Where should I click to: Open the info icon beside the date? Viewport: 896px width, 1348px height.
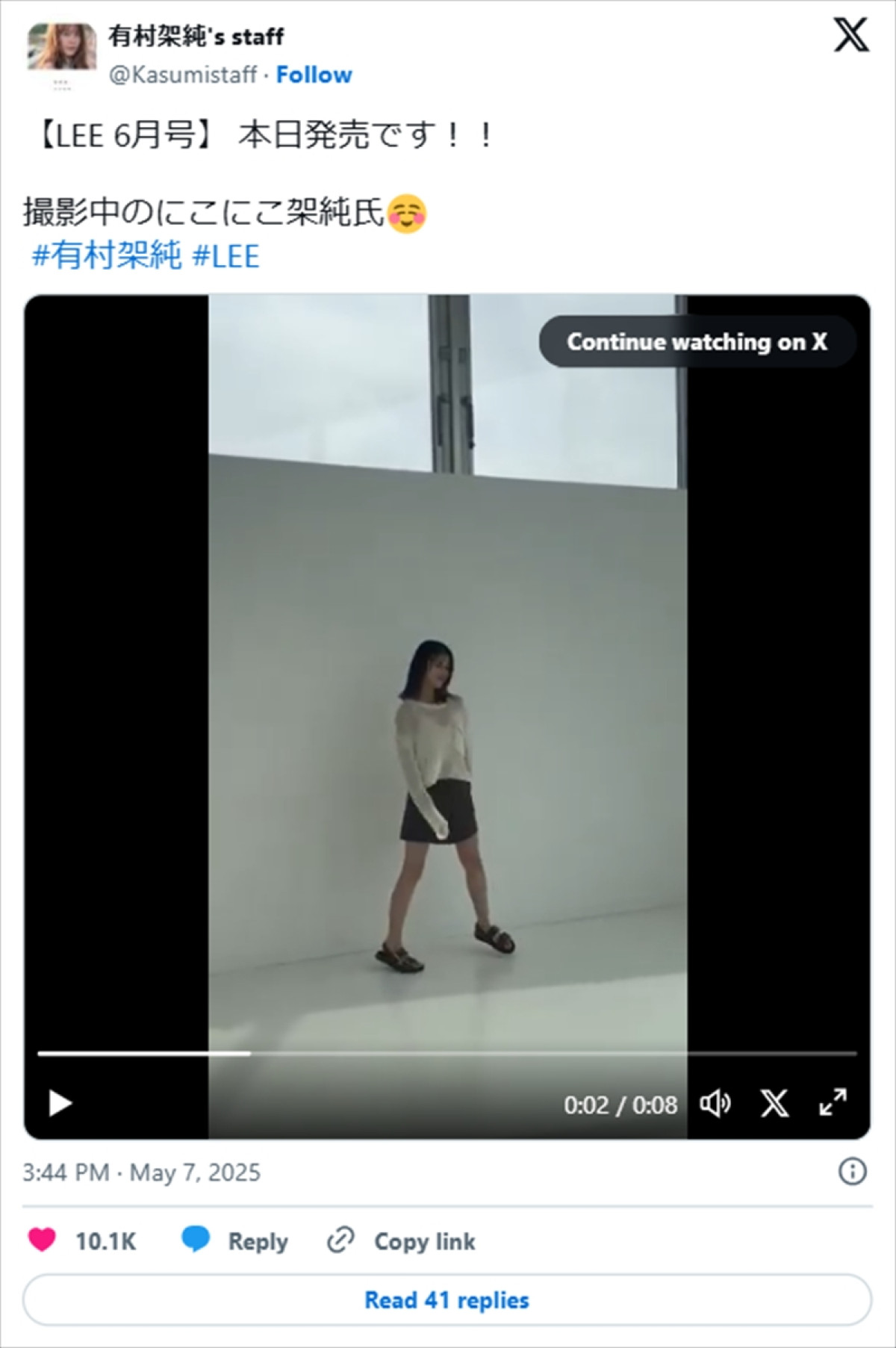coord(852,1171)
